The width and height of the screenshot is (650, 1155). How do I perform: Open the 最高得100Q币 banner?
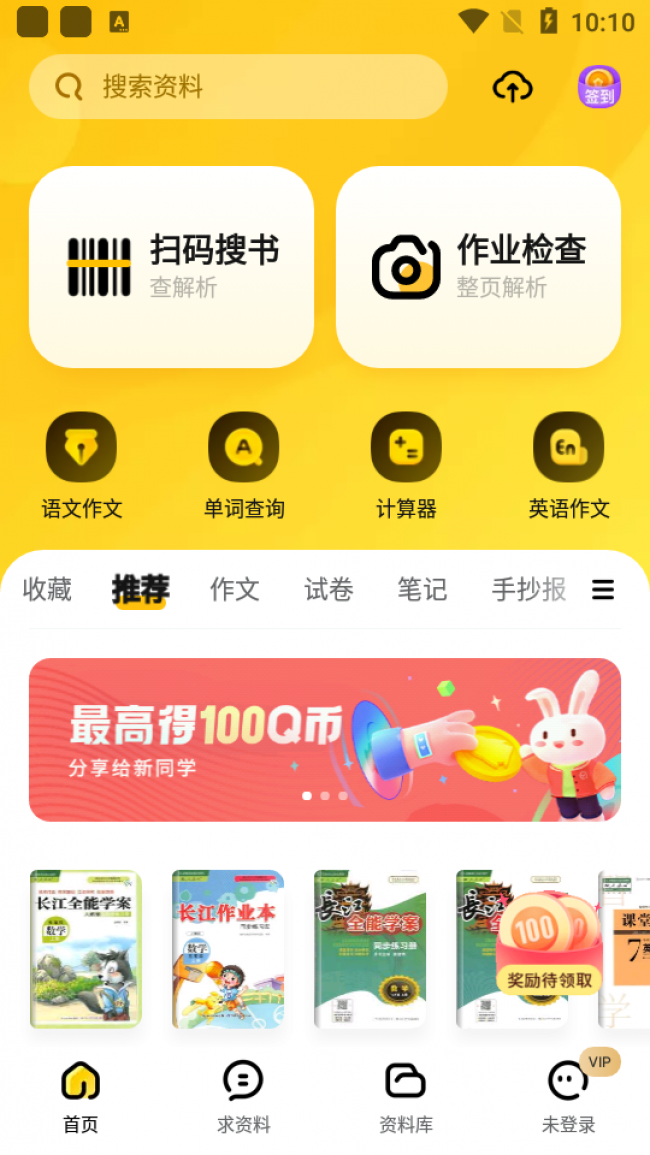pos(325,740)
